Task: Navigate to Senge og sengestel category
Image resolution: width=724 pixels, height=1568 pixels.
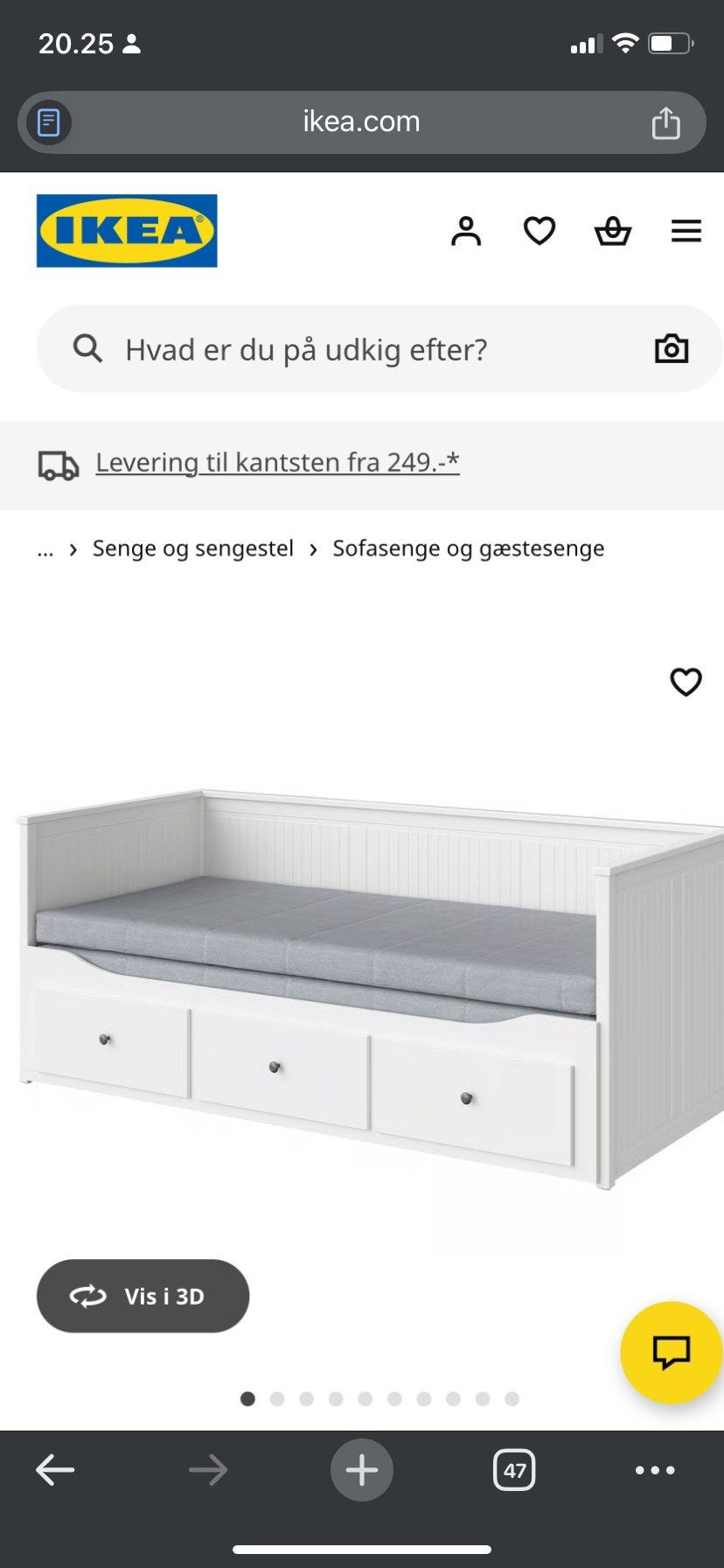Action: point(192,548)
